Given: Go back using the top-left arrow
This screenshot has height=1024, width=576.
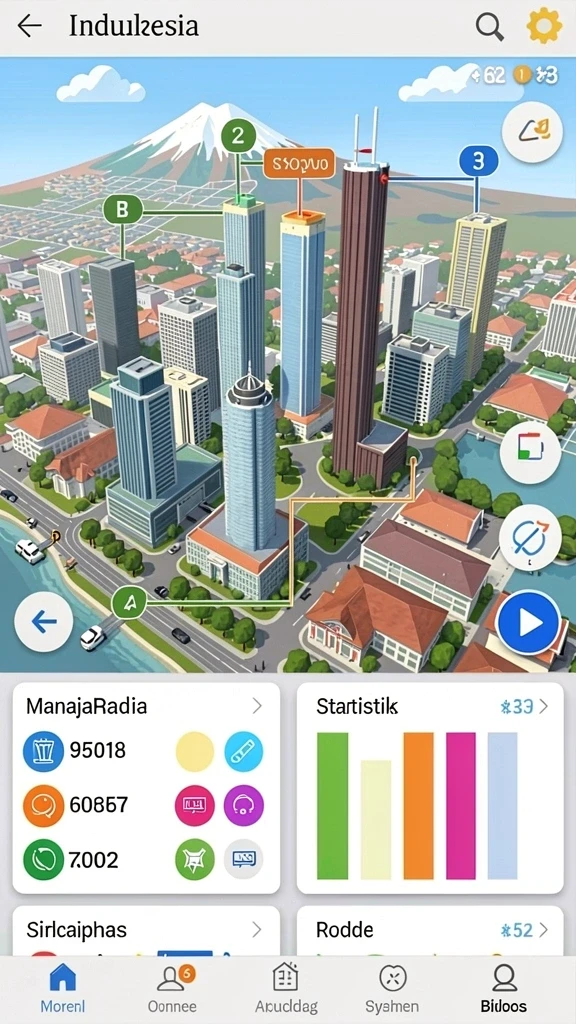Looking at the screenshot, I should click(29, 26).
